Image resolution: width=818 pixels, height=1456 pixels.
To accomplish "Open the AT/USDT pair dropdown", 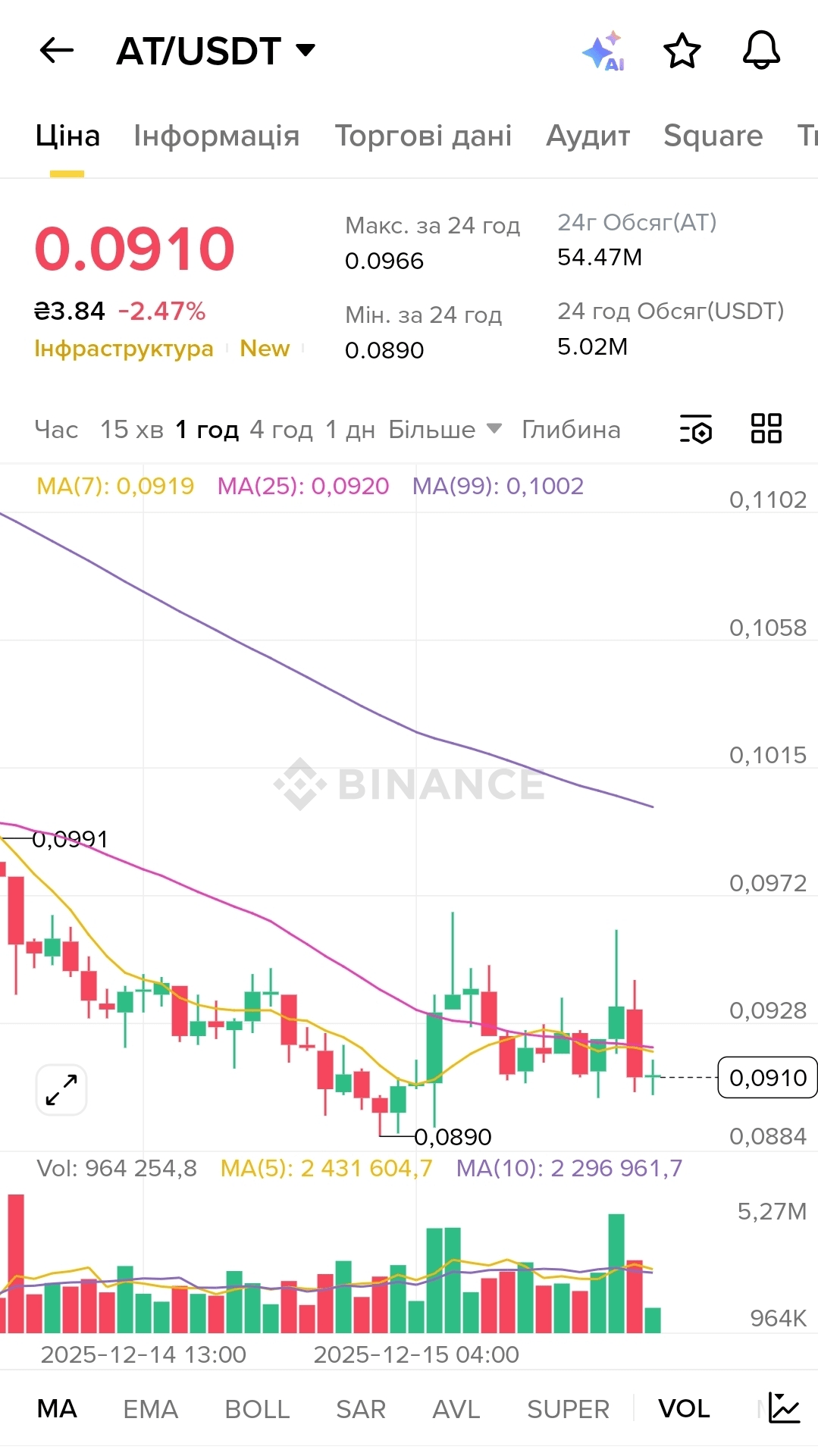I will [216, 51].
